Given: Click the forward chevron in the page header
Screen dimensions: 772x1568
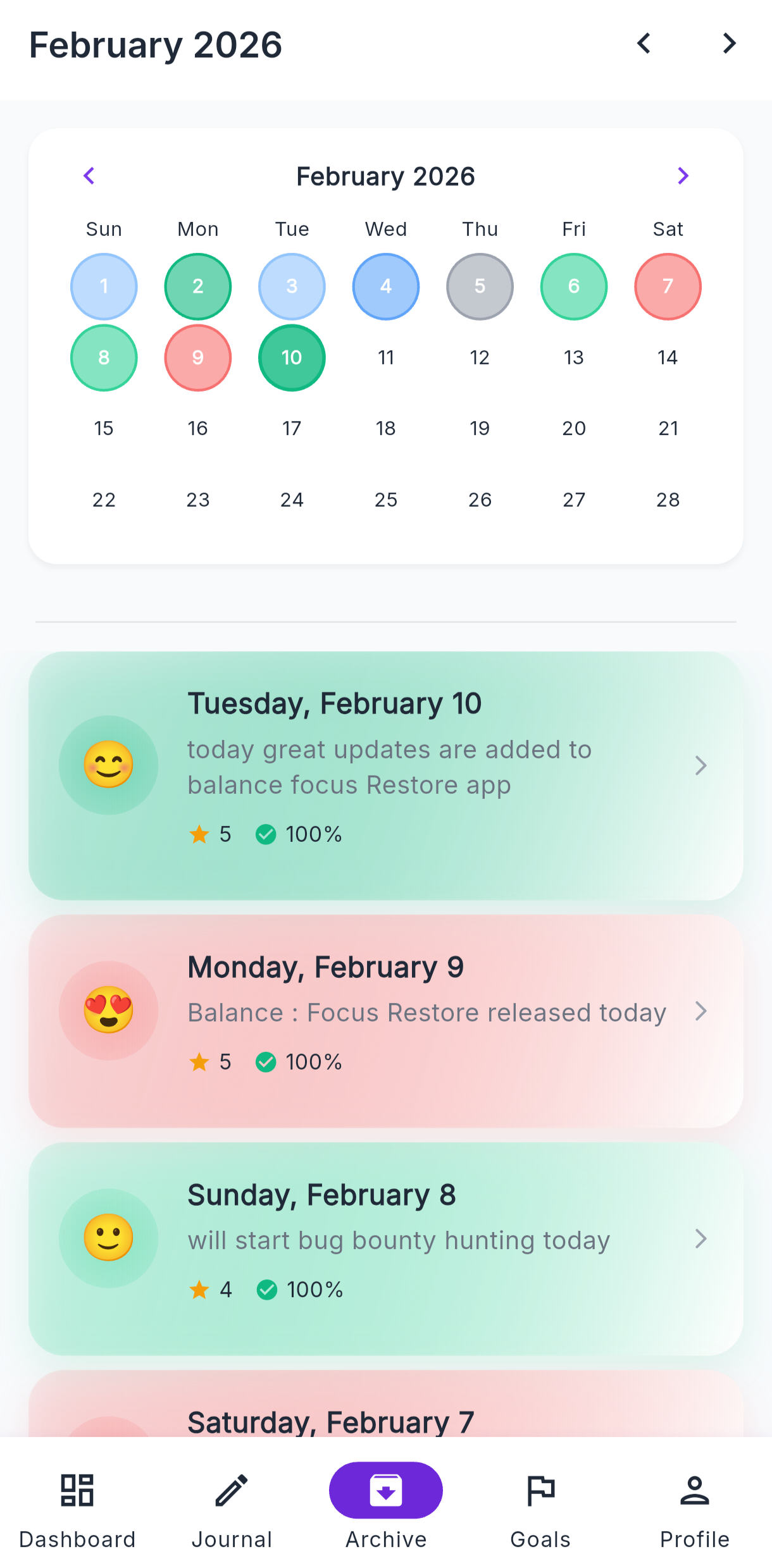Looking at the screenshot, I should (728, 44).
